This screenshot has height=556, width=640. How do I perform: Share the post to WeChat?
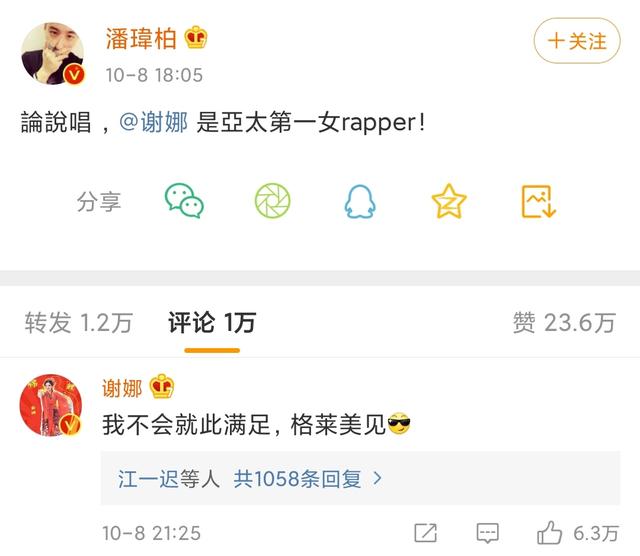coord(184,201)
